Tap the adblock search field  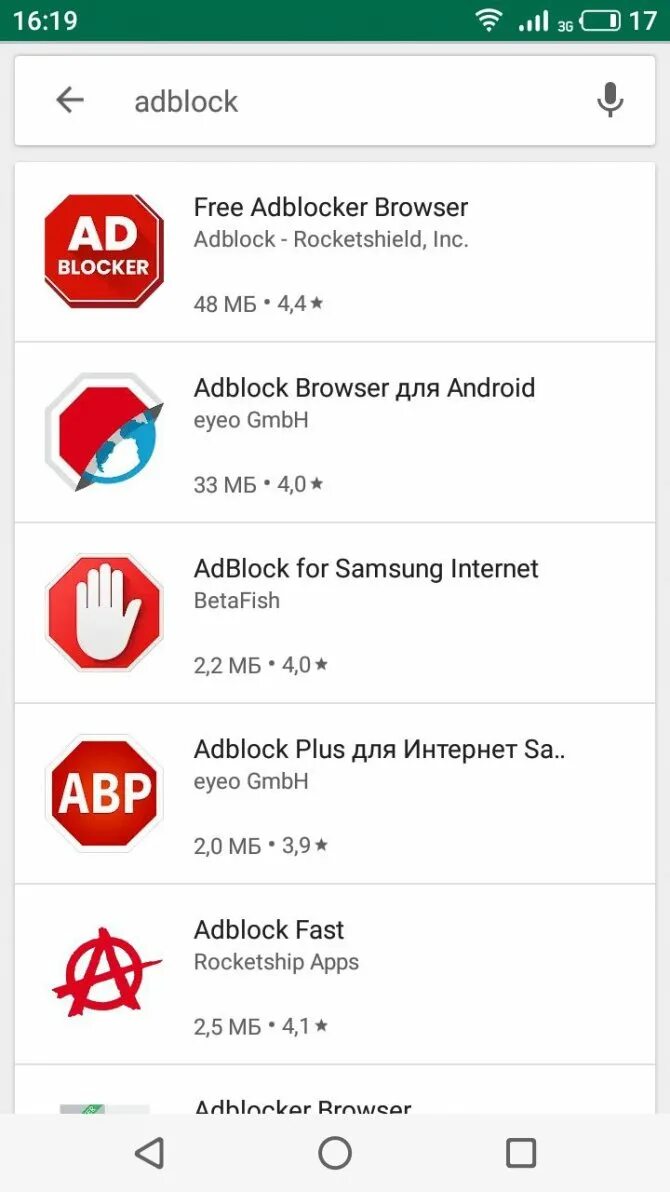pyautogui.click(x=330, y=101)
